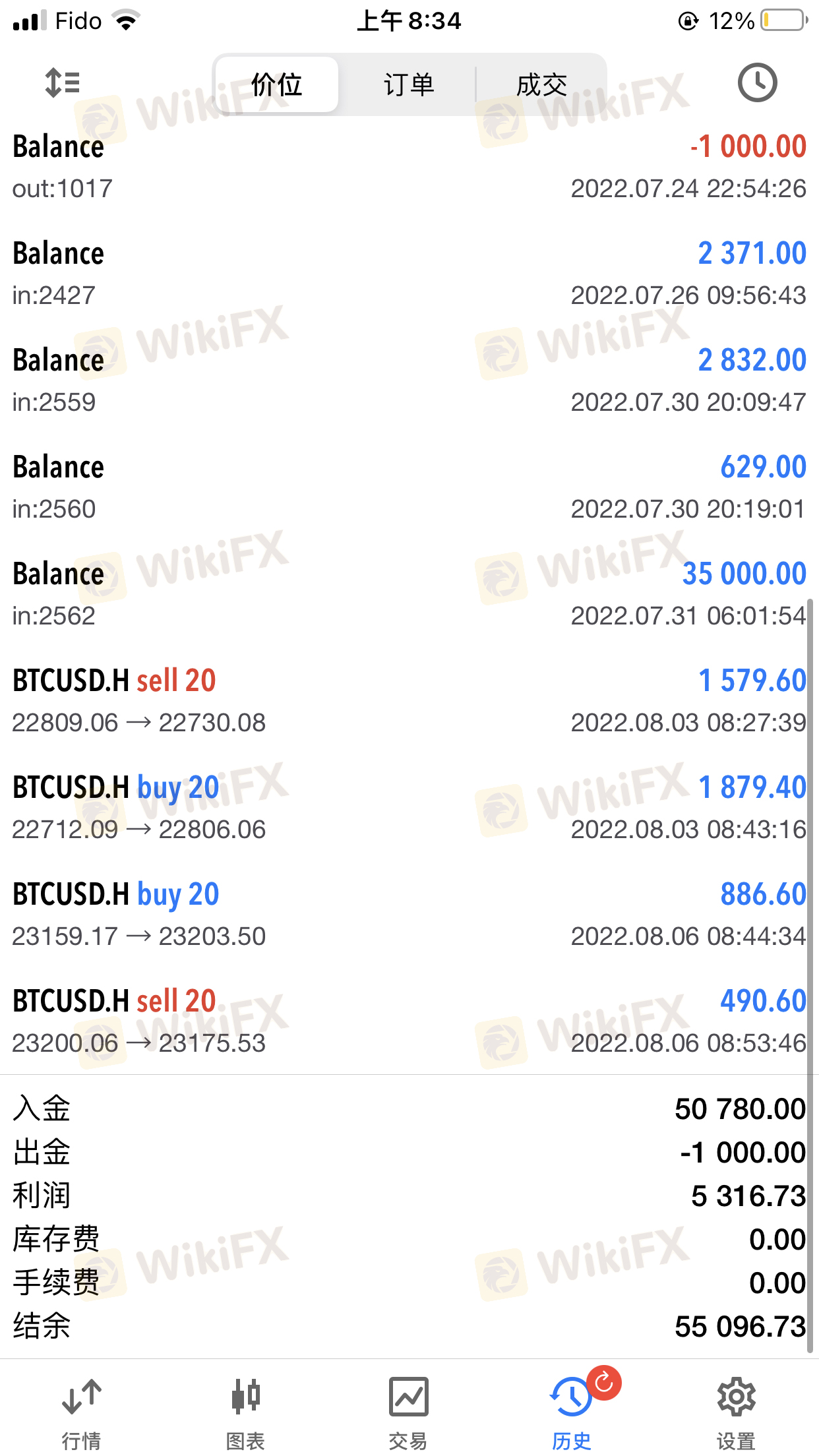
Task: Open the Balance out:1017 entry
Action: [x=409, y=167]
